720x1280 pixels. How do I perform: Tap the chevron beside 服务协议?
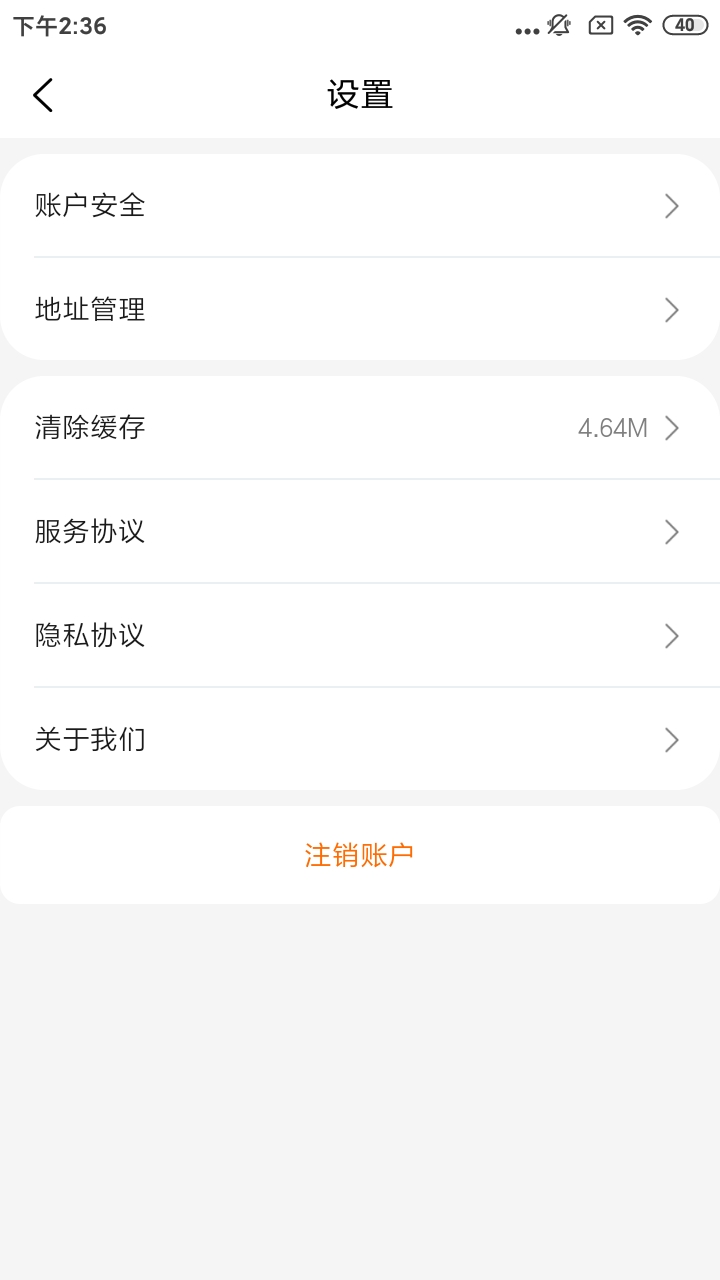[x=671, y=531]
